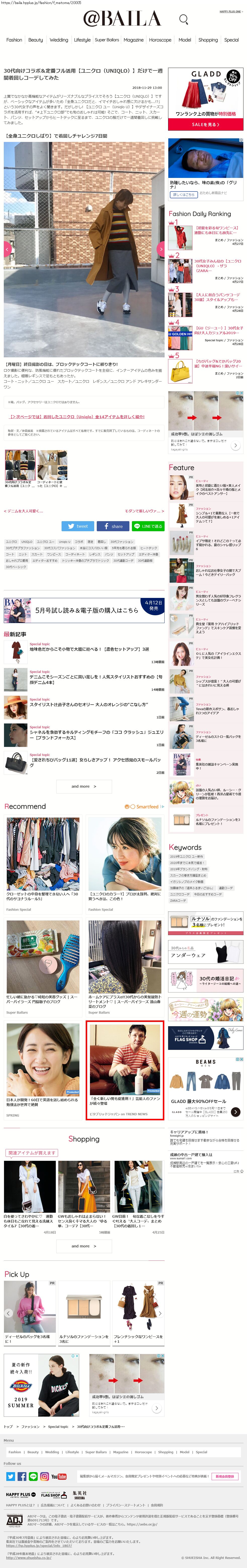View more latest articles with "and more"
This screenshot has height=1568, width=247.
coord(84,786)
